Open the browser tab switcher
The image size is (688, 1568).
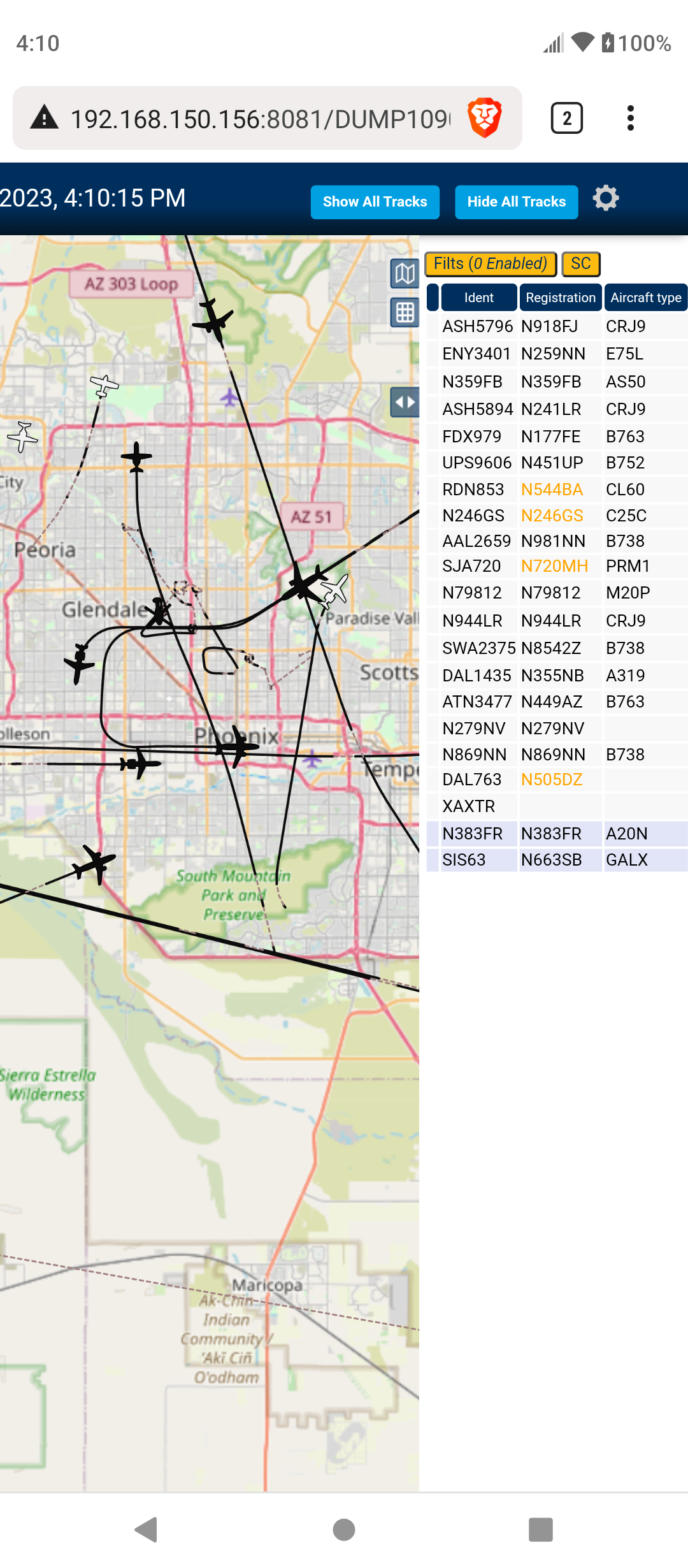[x=566, y=118]
